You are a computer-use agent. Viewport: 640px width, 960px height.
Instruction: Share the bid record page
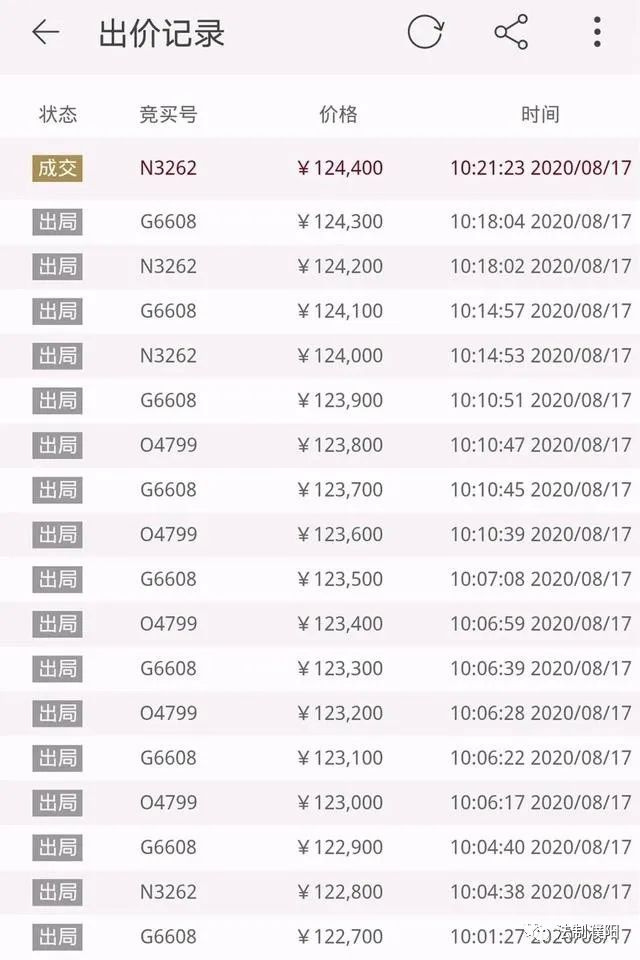511,33
